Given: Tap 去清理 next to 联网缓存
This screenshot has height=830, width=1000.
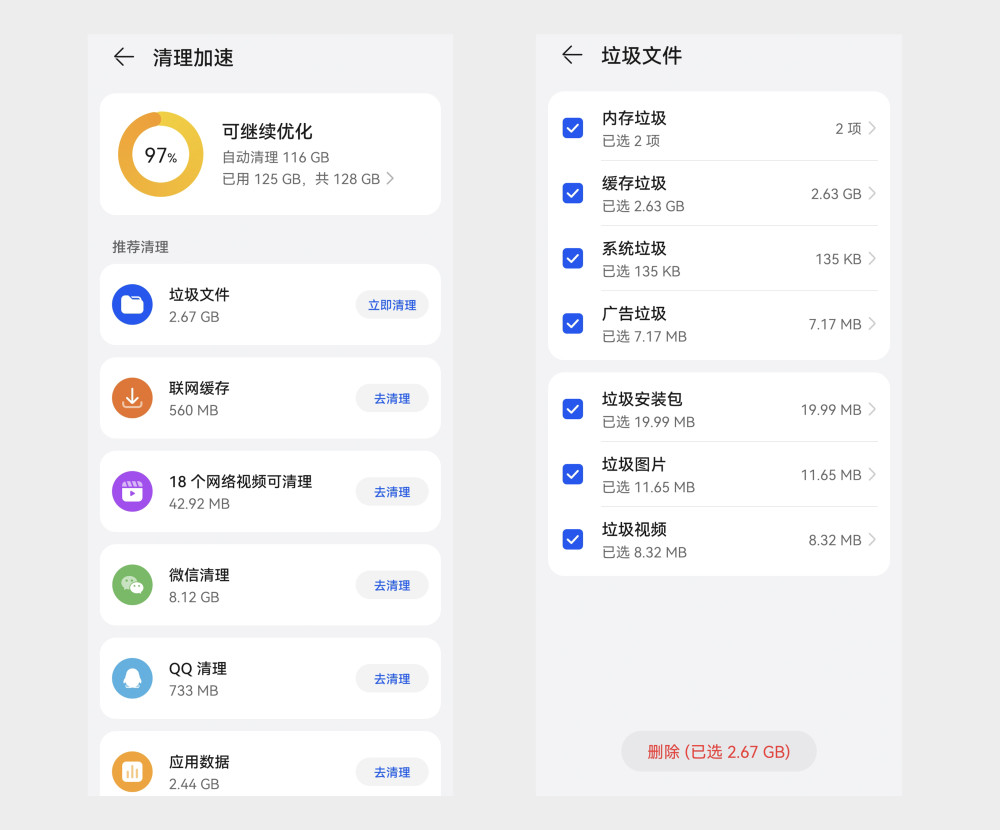Looking at the screenshot, I should 392,398.
